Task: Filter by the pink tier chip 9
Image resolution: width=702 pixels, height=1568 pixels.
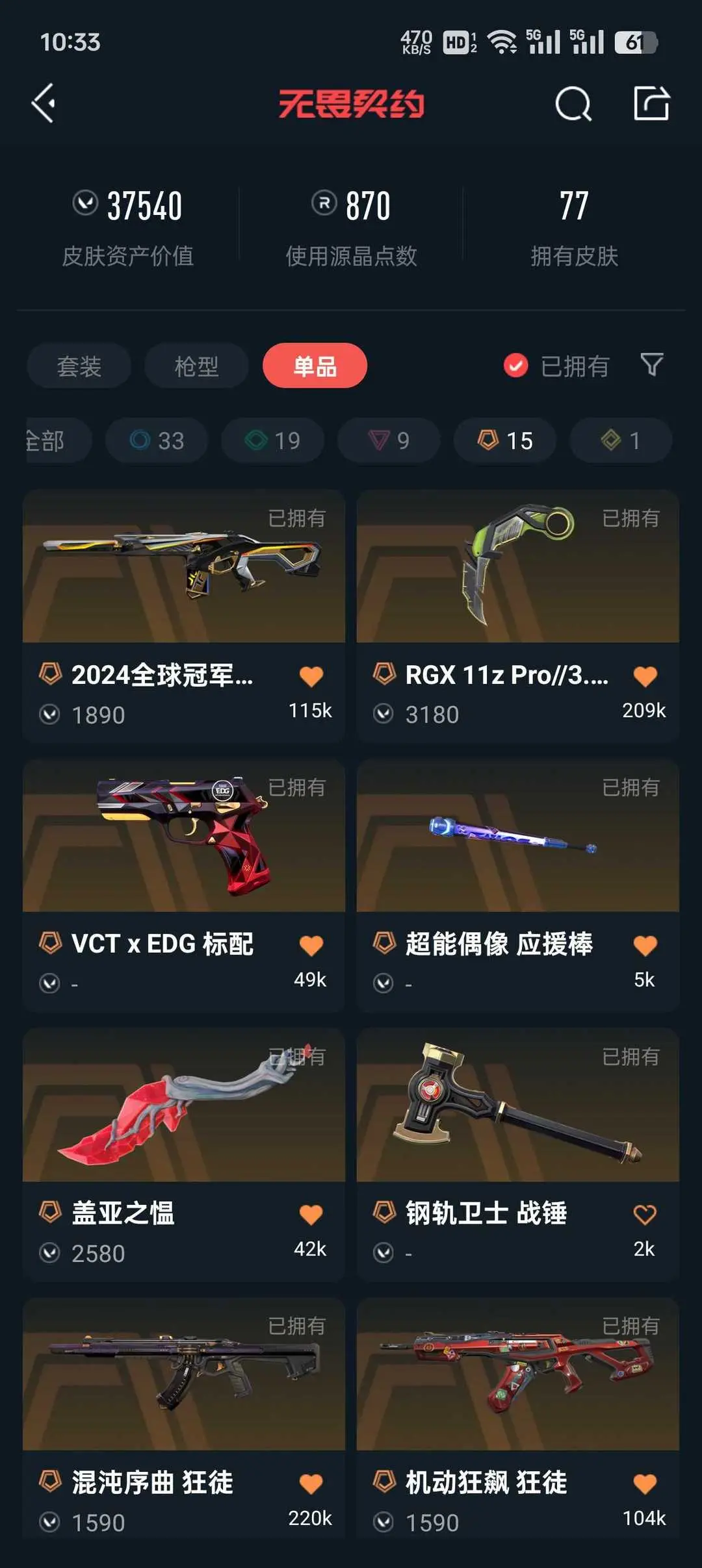Action: click(x=389, y=440)
